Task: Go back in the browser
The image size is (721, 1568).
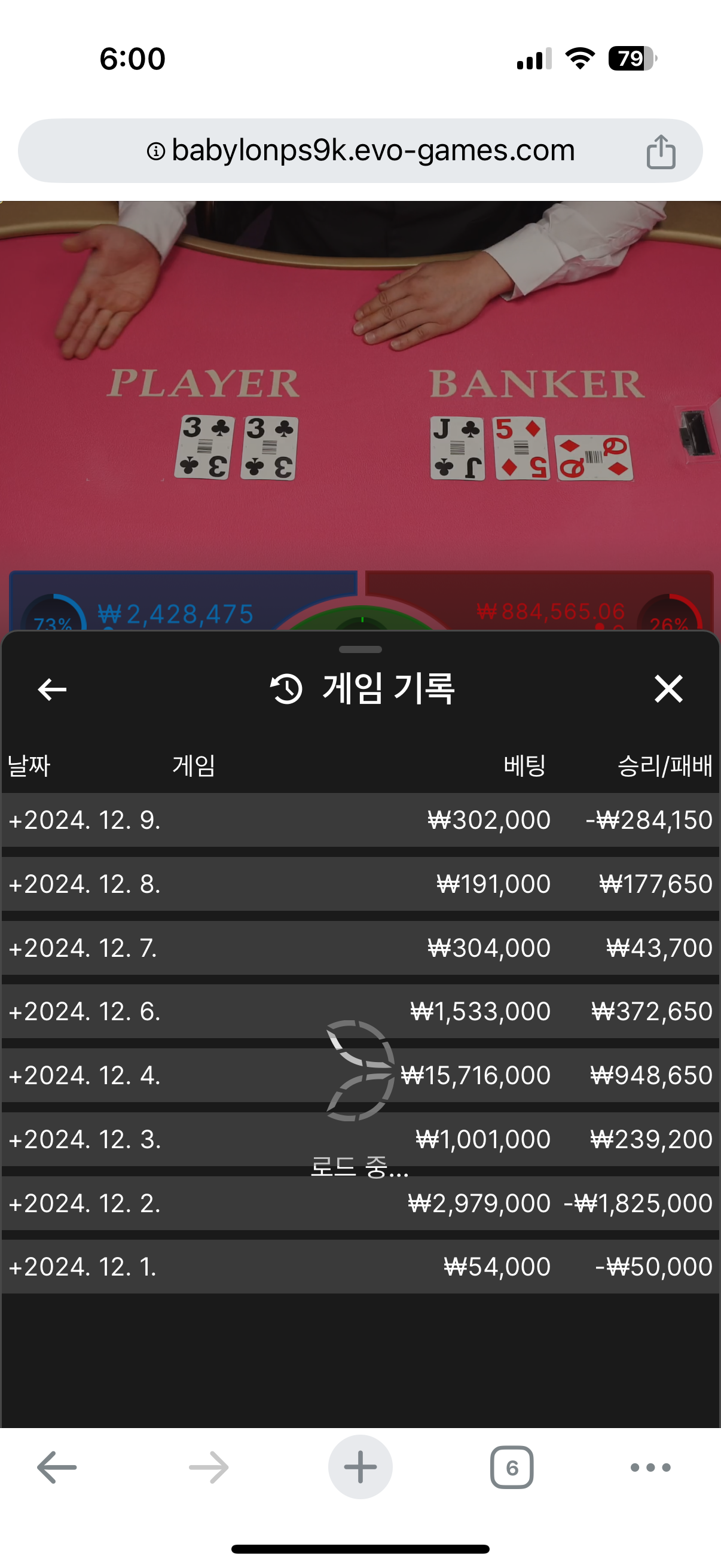Action: click(57, 1467)
